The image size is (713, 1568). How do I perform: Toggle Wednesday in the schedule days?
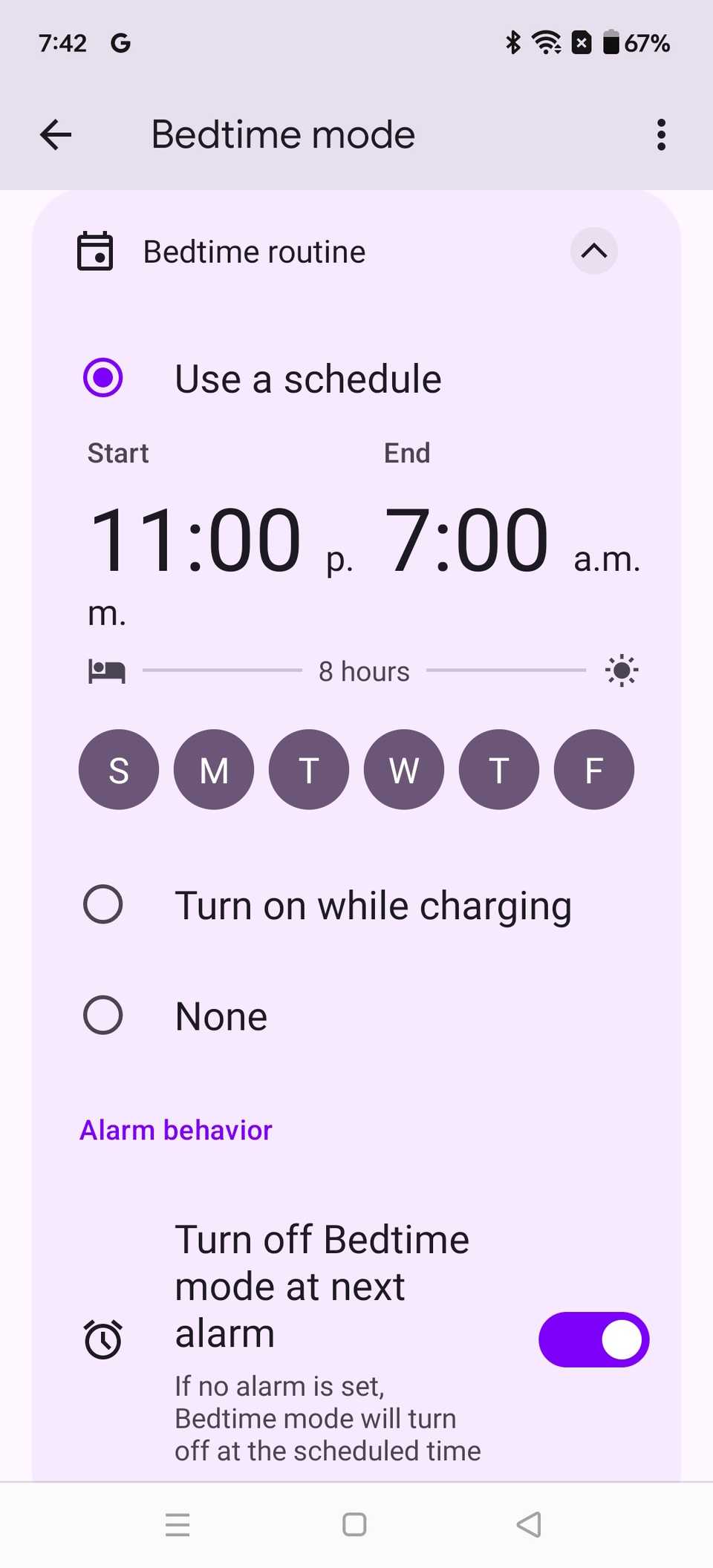[x=403, y=770]
